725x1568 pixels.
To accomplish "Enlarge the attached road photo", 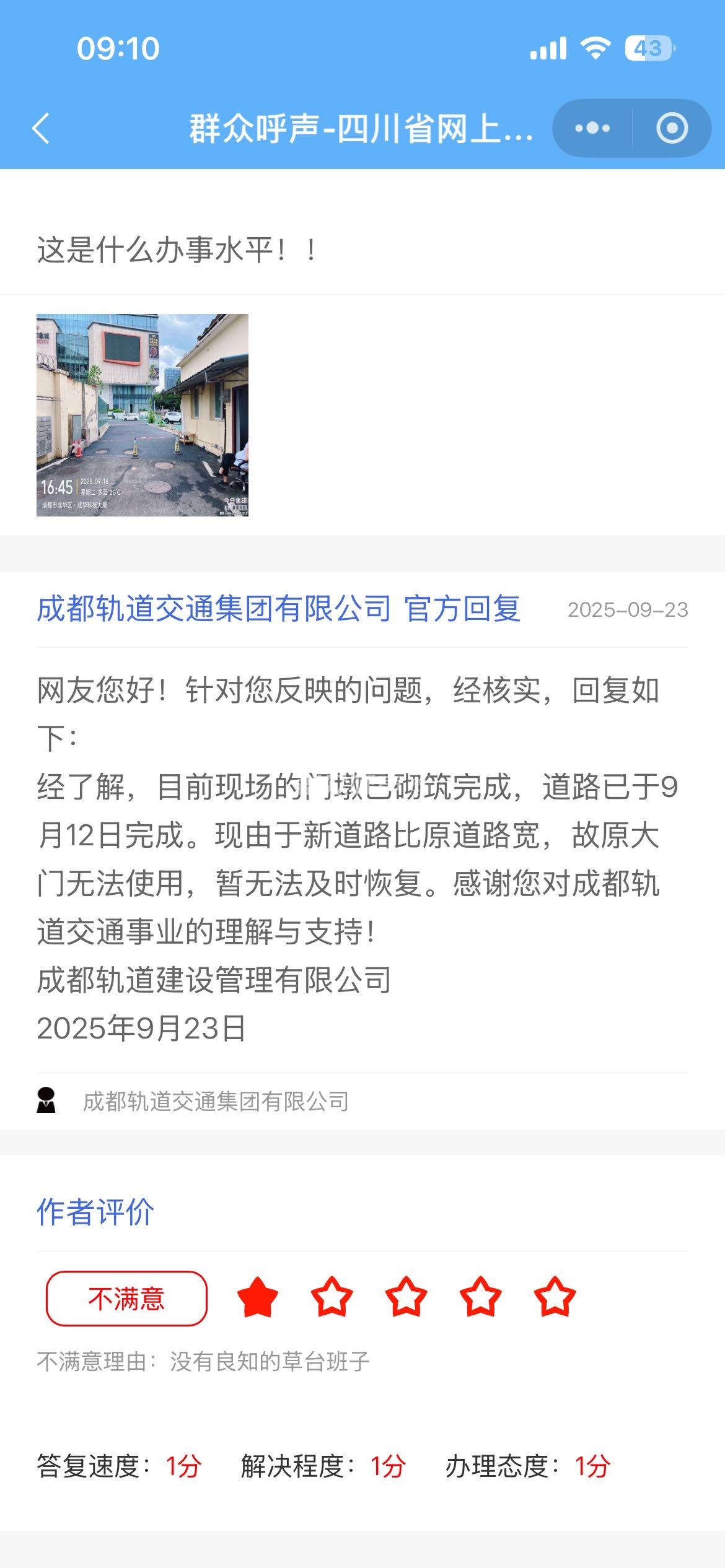I will point(143,415).
